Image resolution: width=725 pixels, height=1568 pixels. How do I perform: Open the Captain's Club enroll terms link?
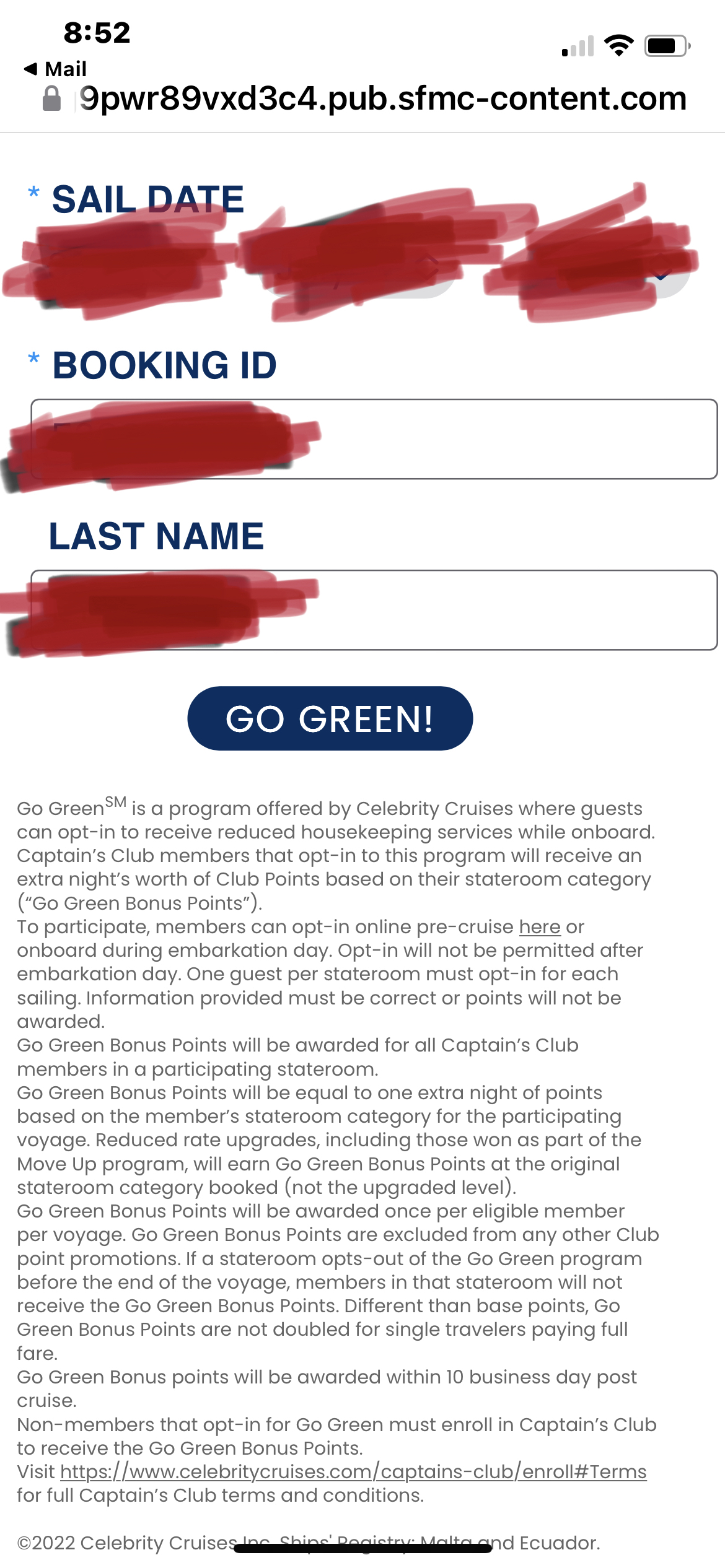(353, 1471)
